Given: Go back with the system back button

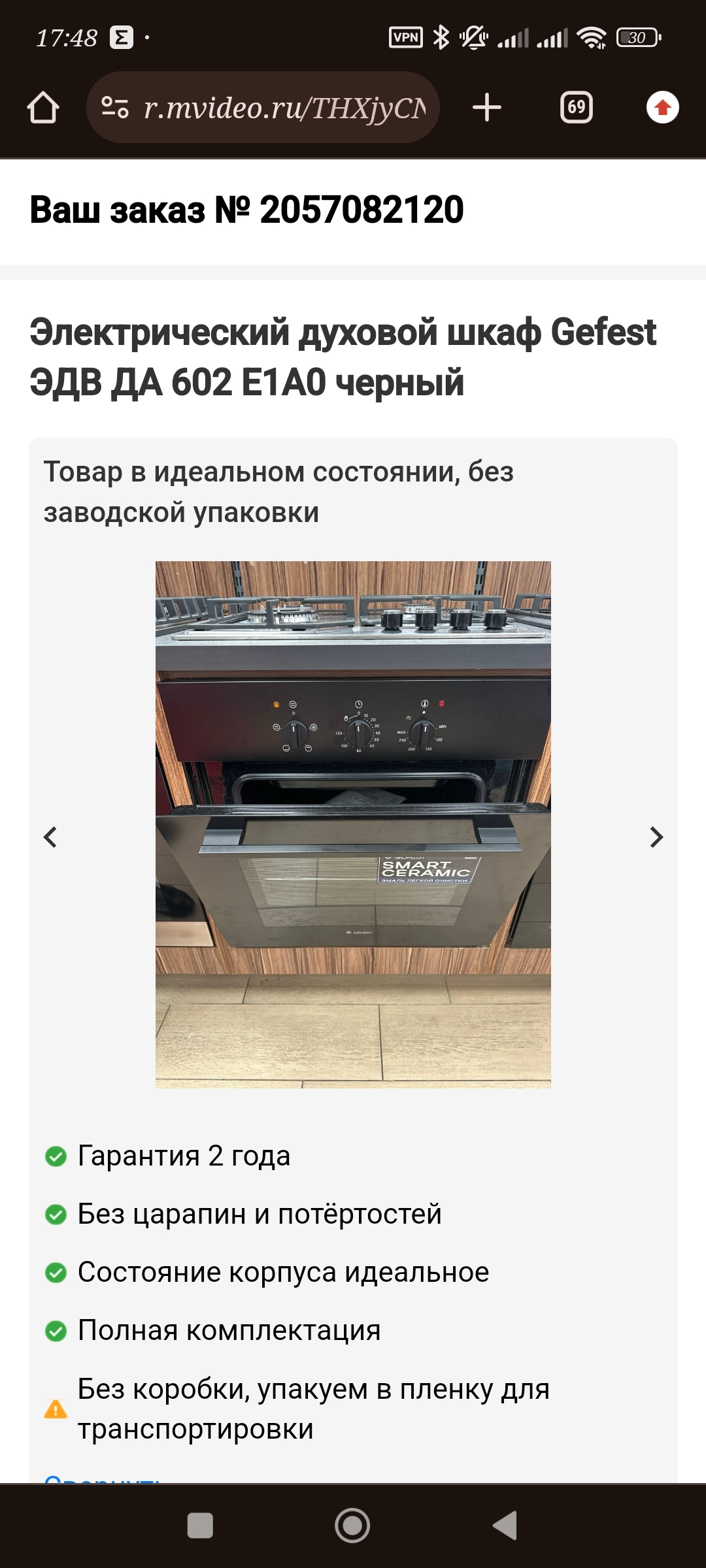Looking at the screenshot, I should 505,1526.
